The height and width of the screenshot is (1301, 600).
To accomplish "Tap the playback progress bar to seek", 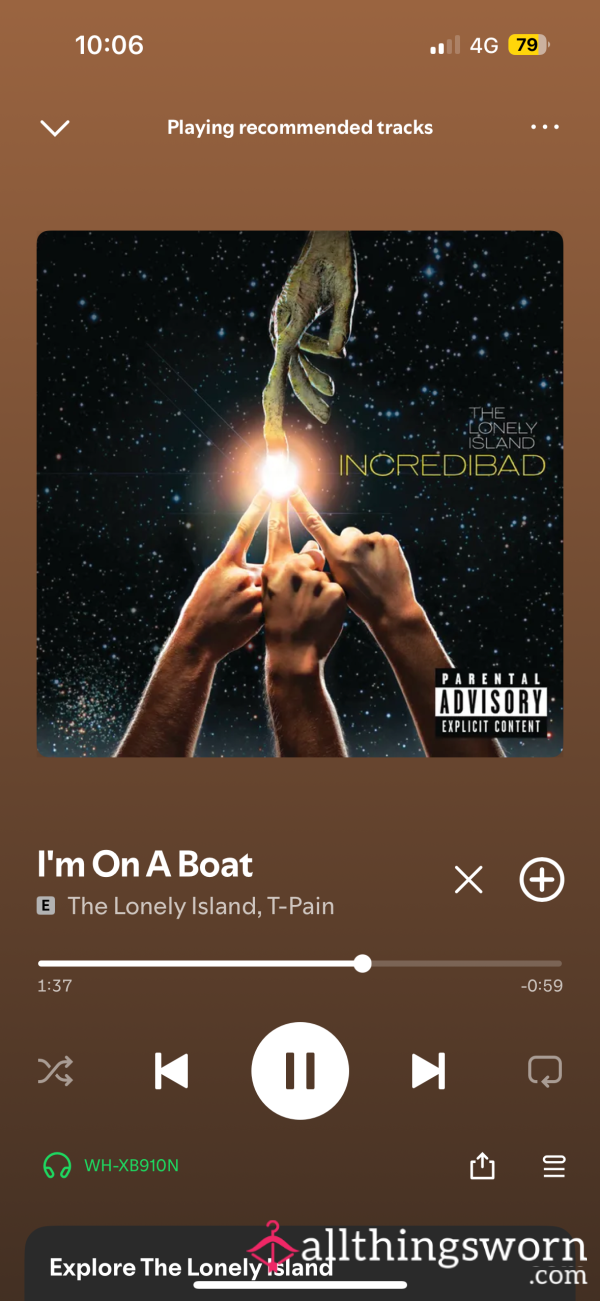I will [300, 964].
